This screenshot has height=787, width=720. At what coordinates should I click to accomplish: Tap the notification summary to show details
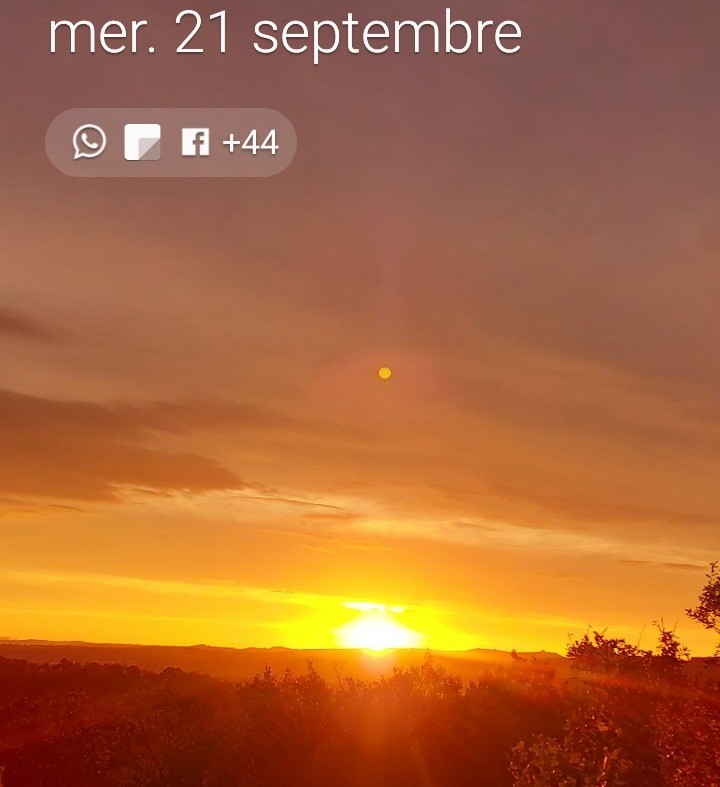click(x=167, y=143)
